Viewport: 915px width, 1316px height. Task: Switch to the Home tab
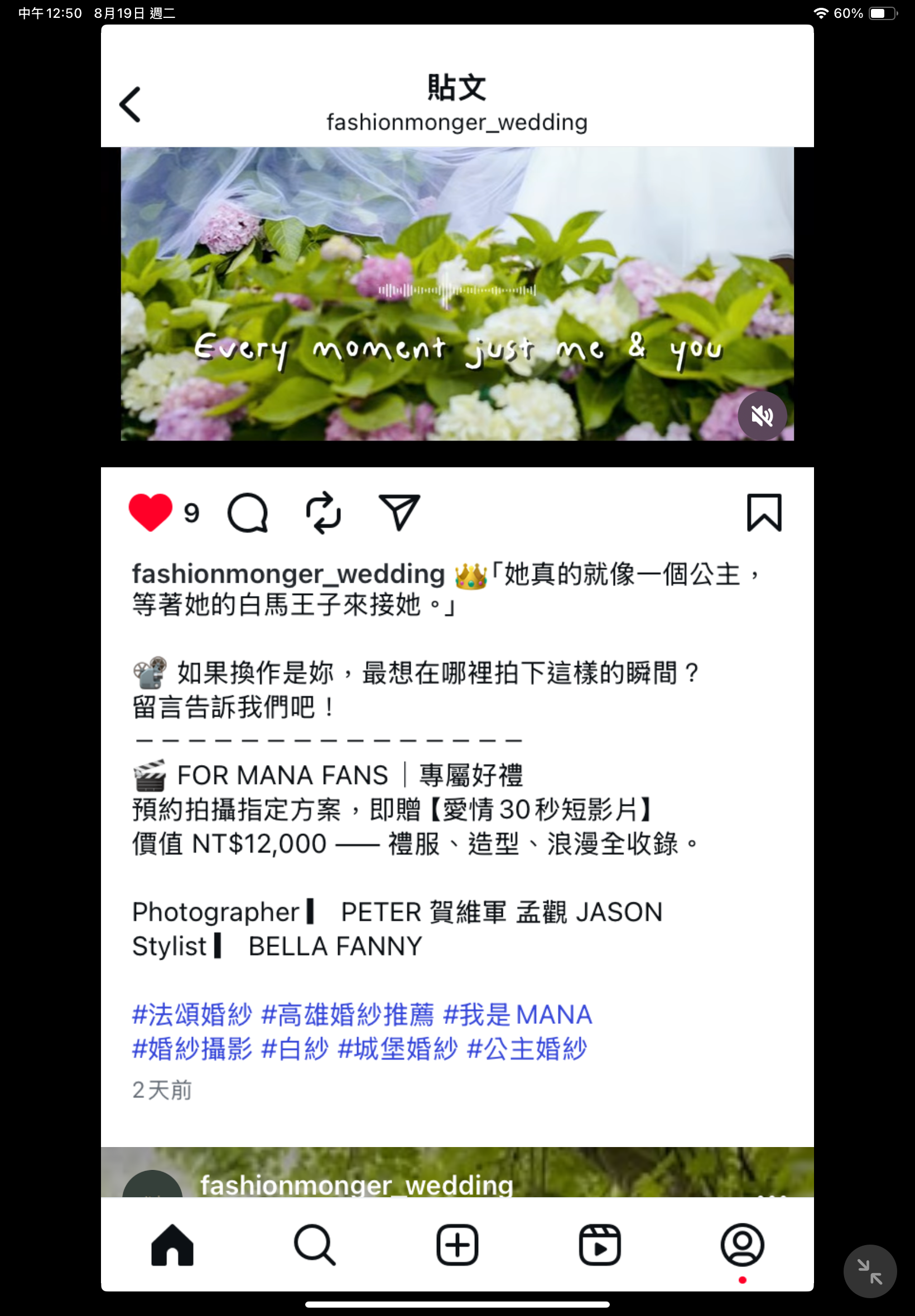point(172,1245)
